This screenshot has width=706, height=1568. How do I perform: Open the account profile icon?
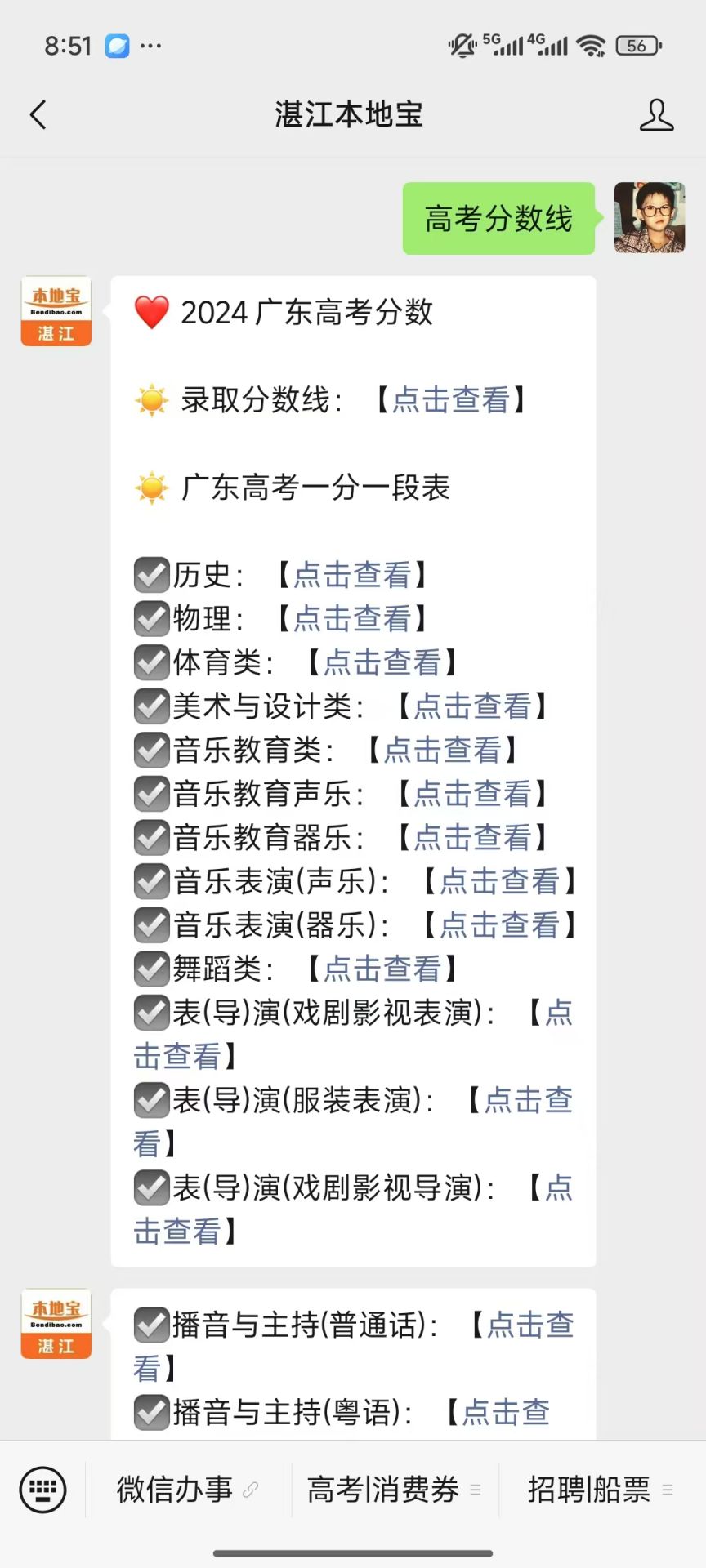point(656,115)
